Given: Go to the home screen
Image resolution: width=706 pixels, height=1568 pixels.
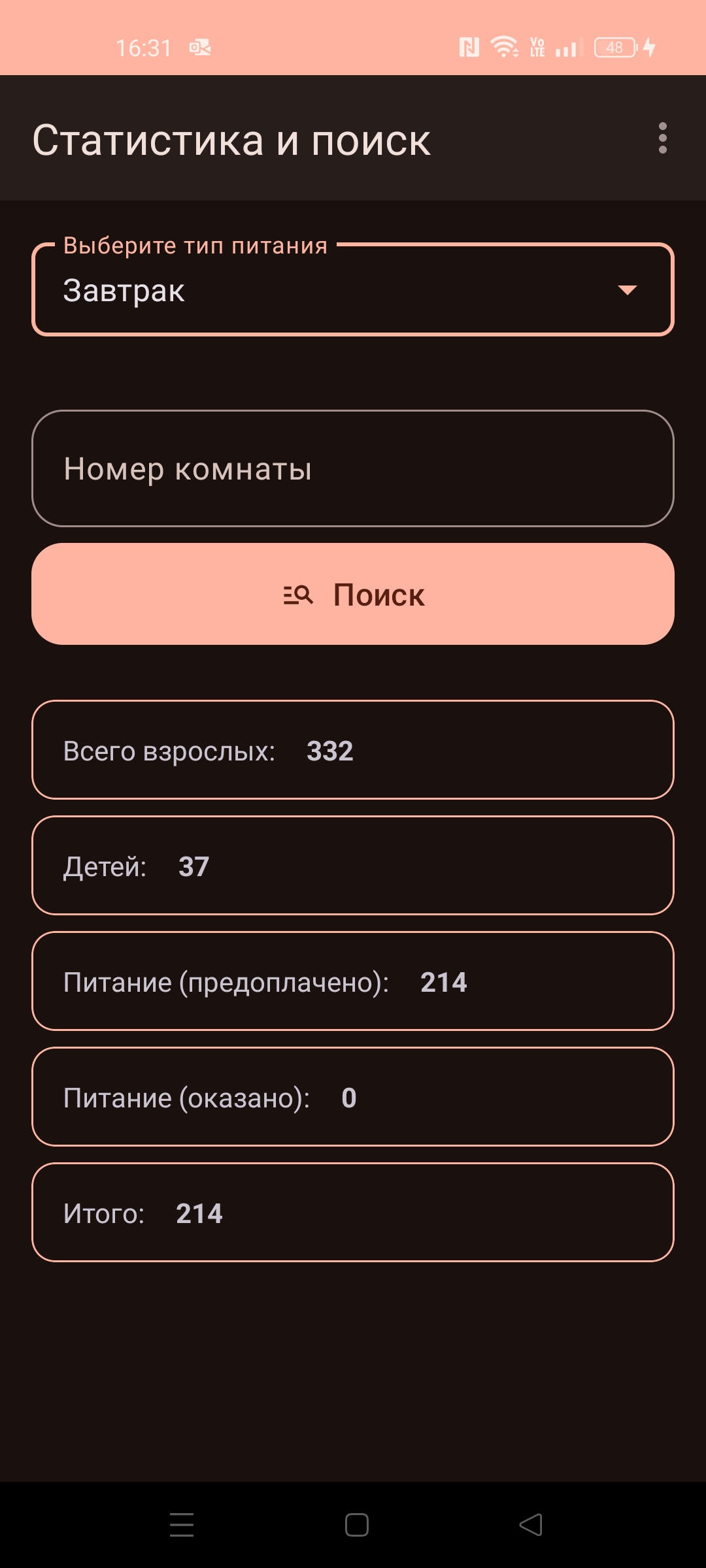Looking at the screenshot, I should click(356, 1525).
